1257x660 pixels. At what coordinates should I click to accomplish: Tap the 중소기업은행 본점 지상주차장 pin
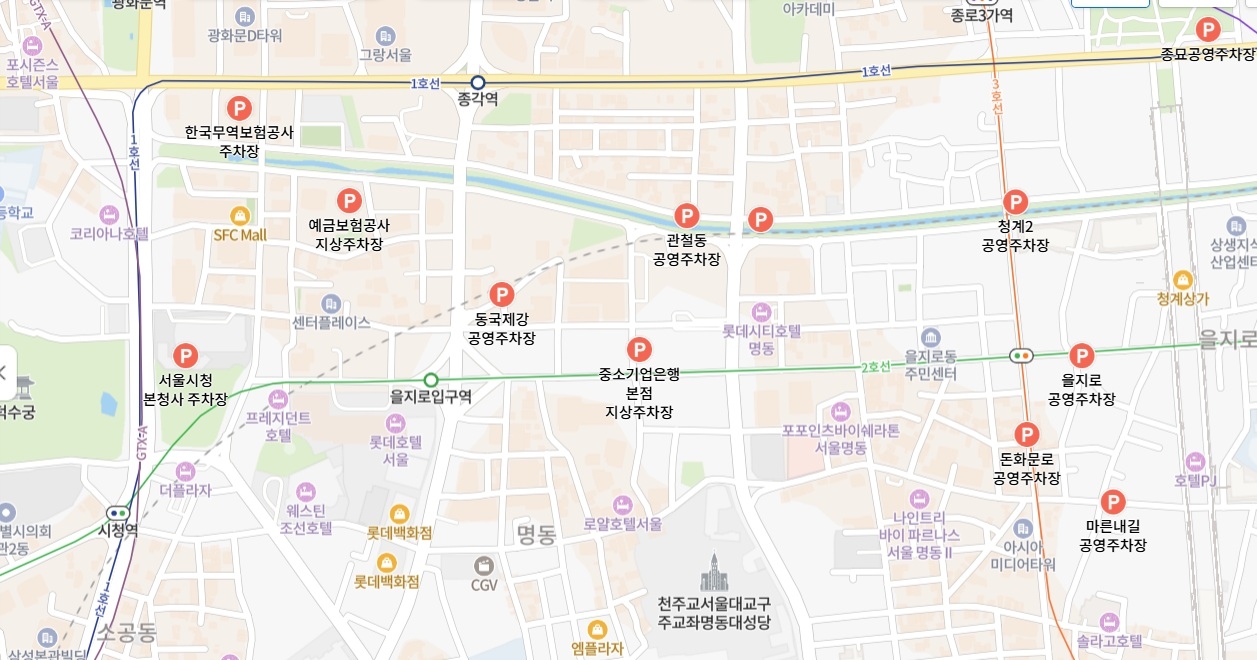click(639, 350)
